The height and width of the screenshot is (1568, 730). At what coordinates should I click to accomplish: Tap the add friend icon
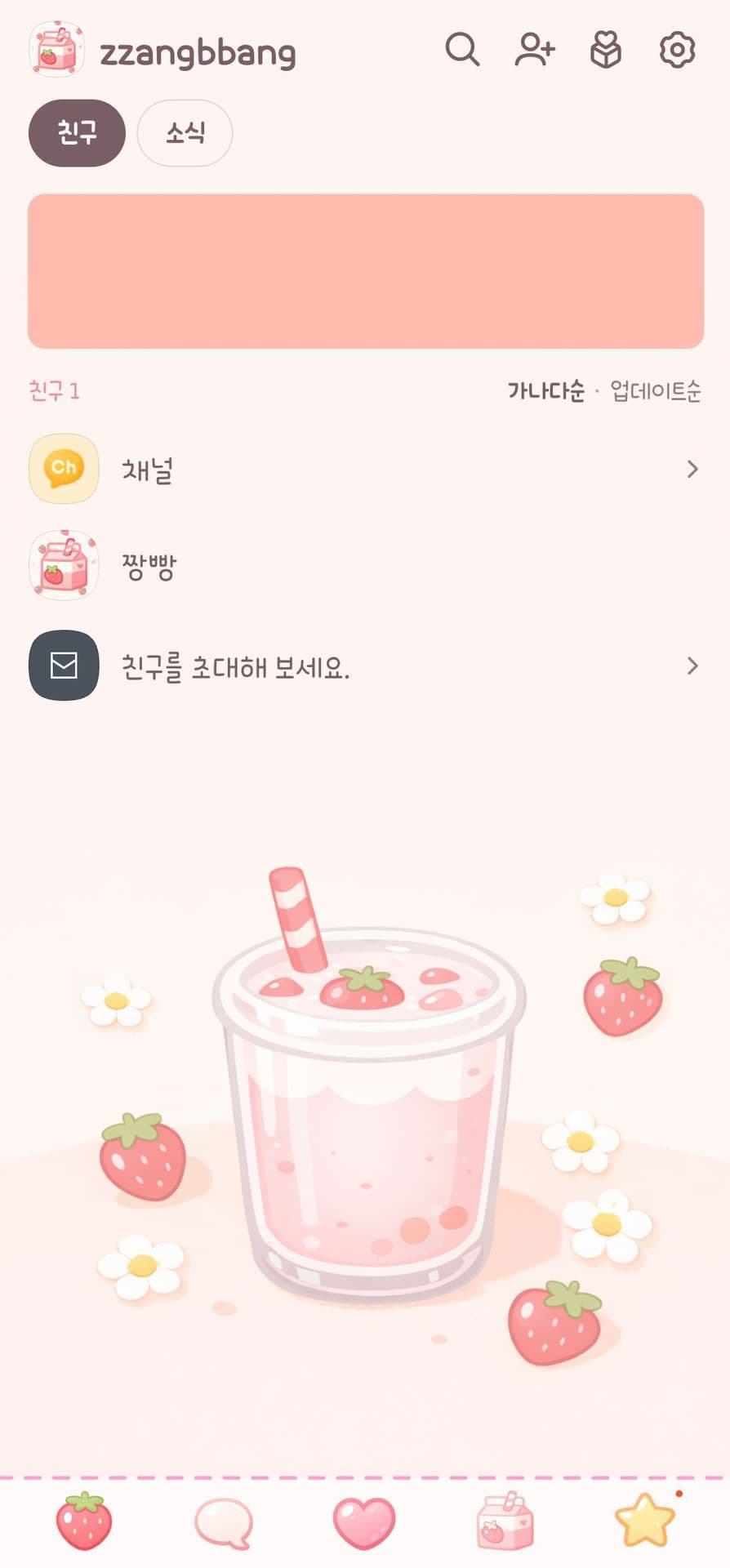(533, 51)
